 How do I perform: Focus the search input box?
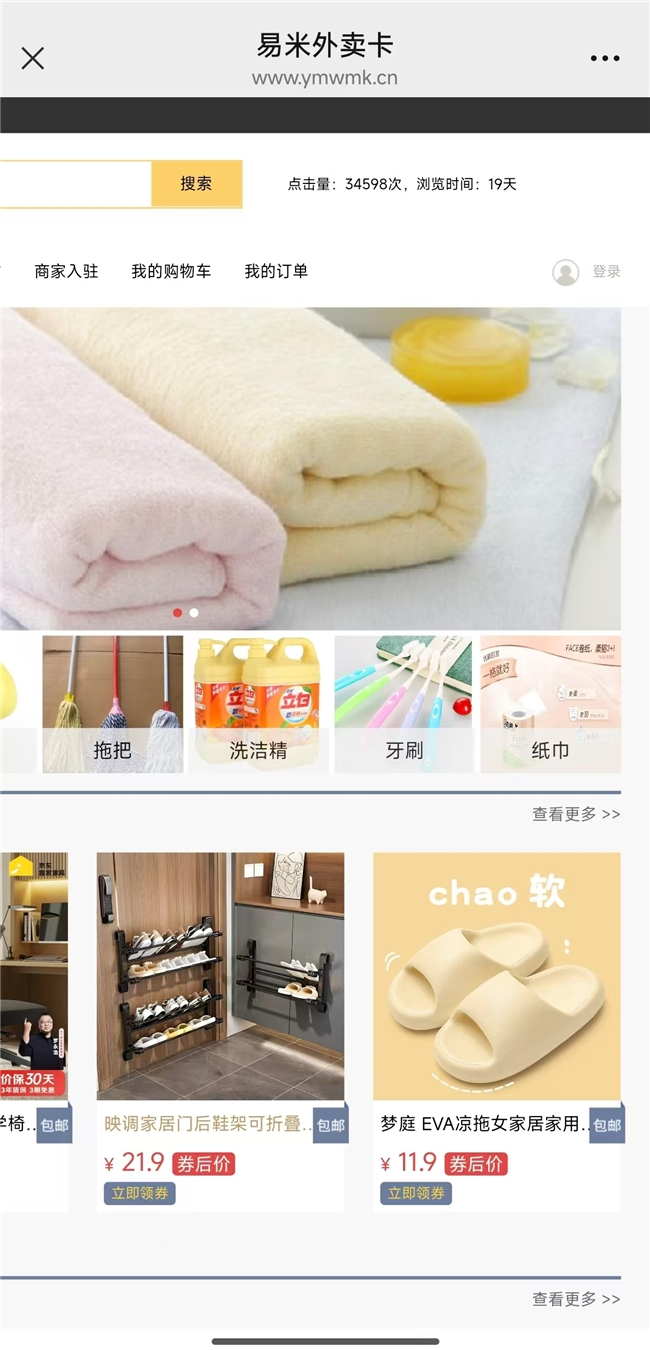tap(75, 184)
